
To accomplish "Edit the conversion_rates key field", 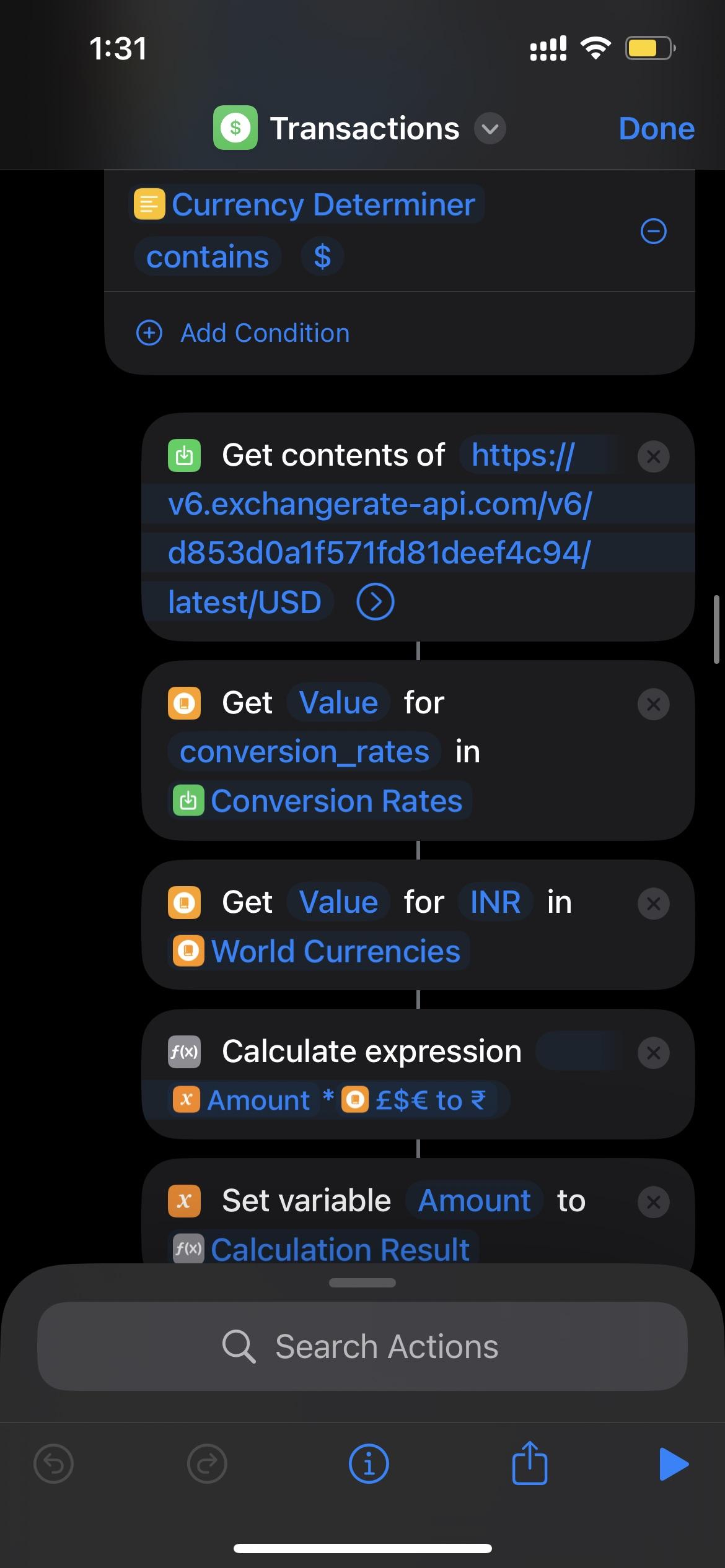I will 304,752.
